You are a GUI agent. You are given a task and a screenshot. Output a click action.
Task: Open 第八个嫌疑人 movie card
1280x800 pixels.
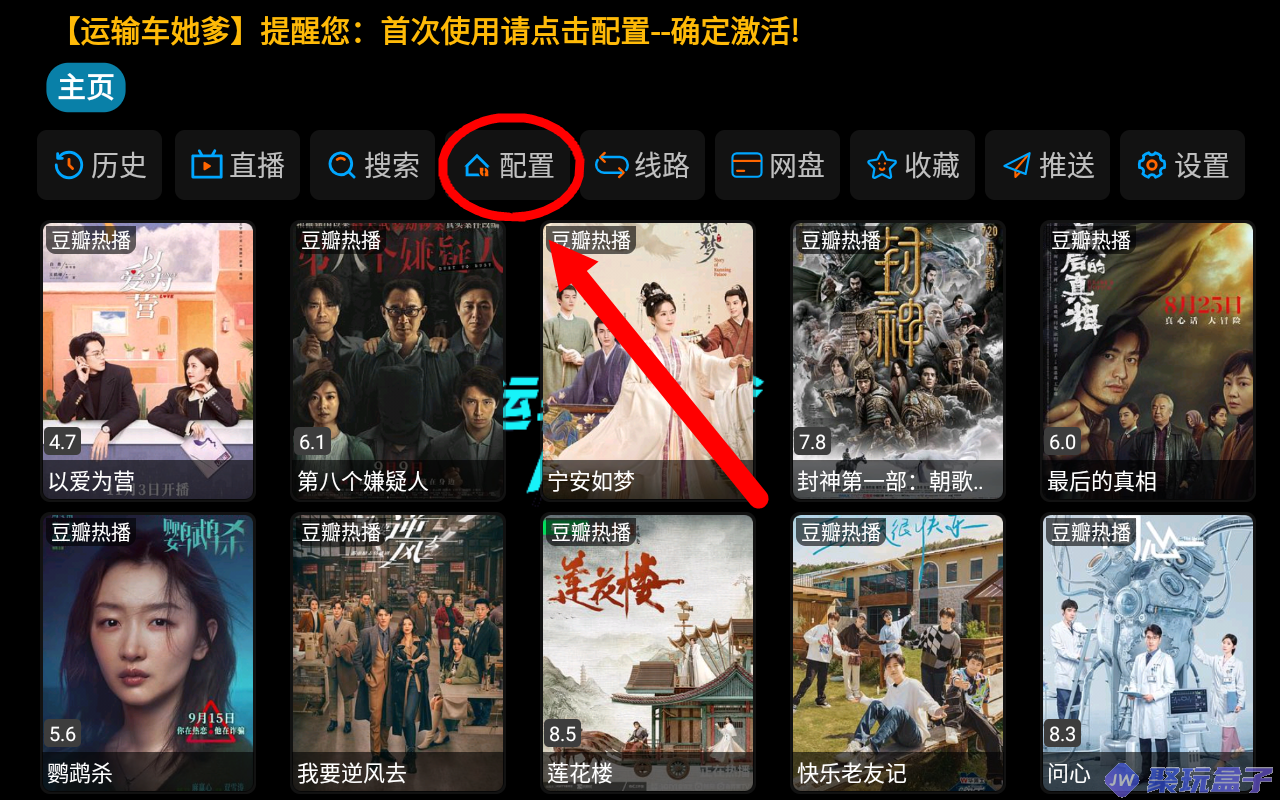[x=398, y=360]
